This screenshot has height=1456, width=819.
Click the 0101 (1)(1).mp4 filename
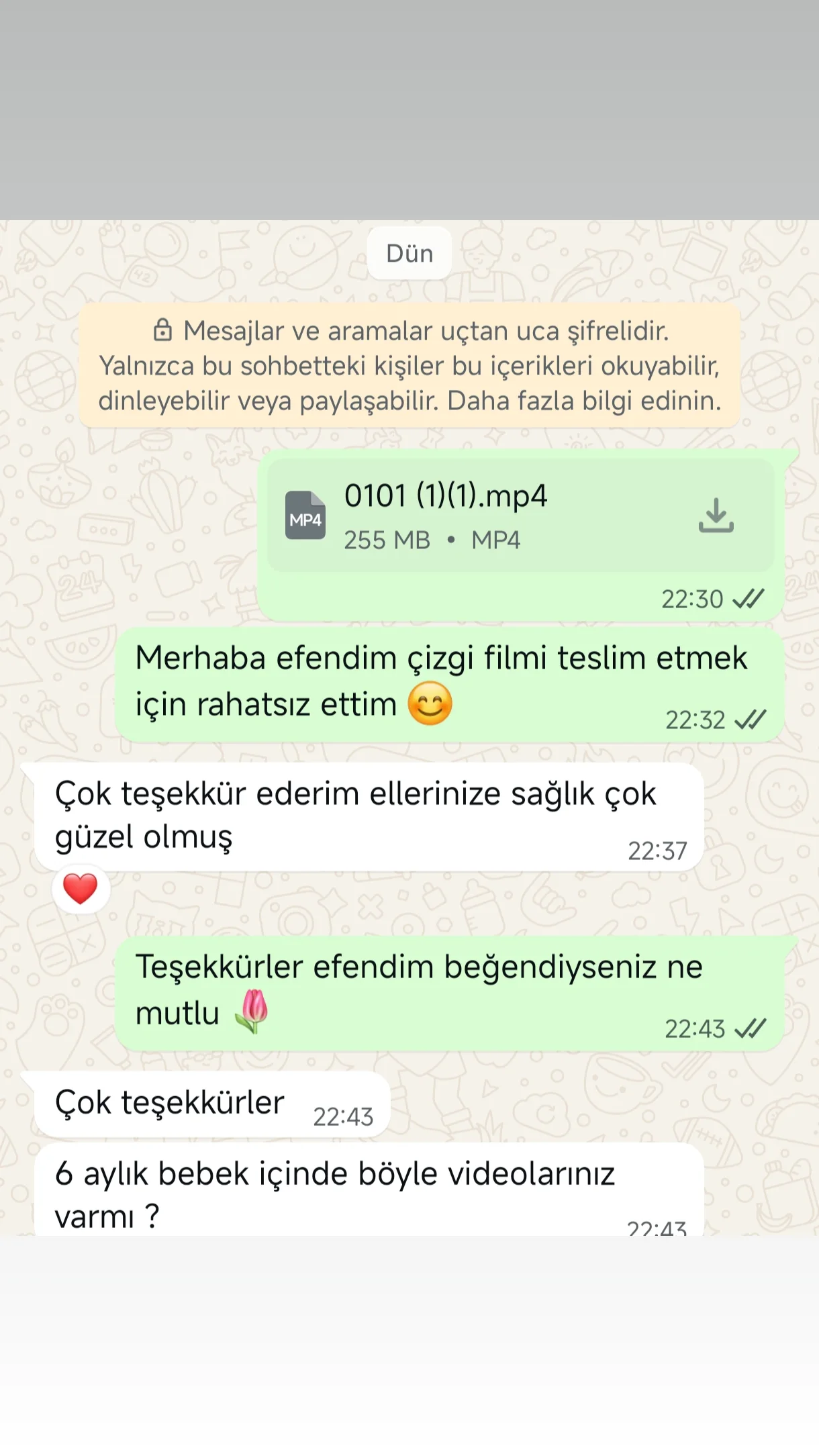coord(445,497)
